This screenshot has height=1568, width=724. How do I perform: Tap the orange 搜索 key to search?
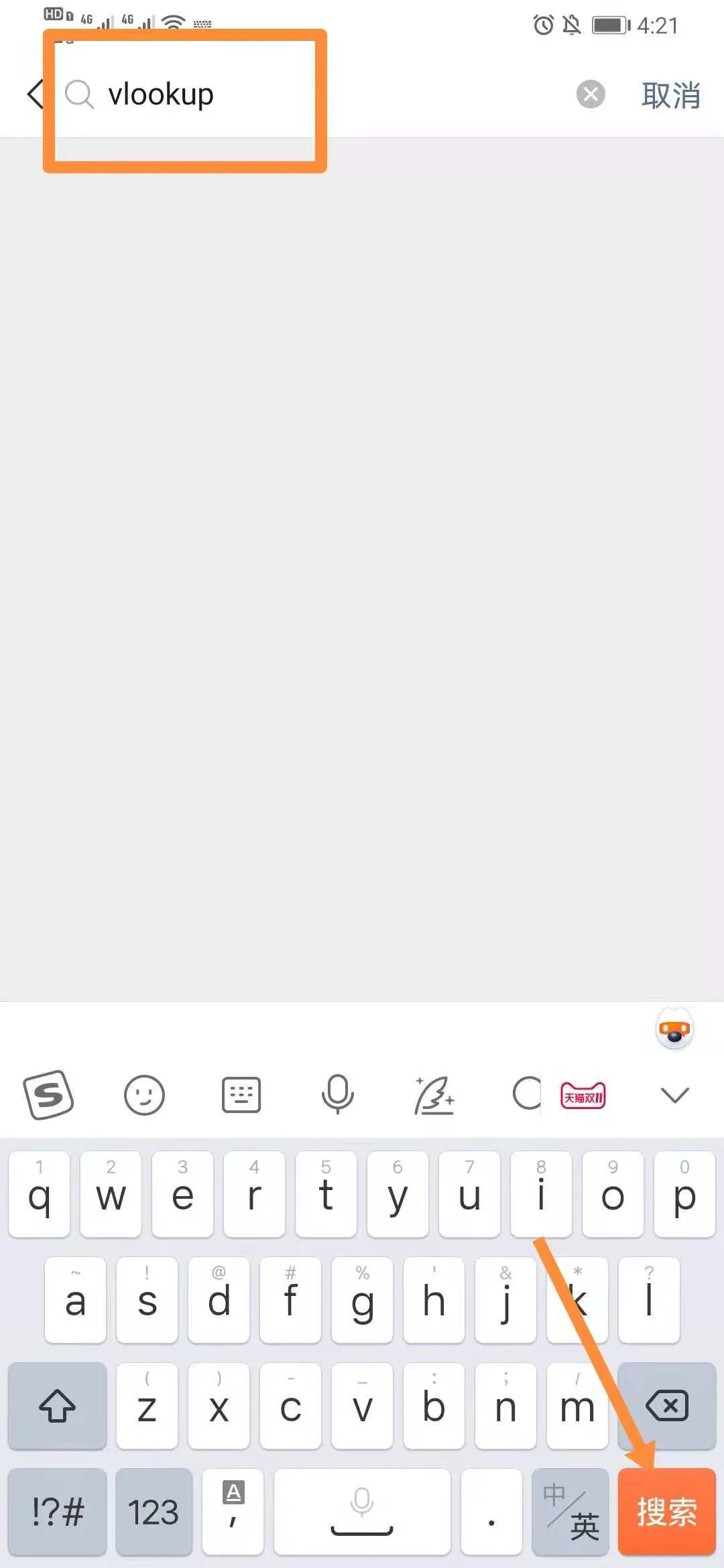[666, 1512]
